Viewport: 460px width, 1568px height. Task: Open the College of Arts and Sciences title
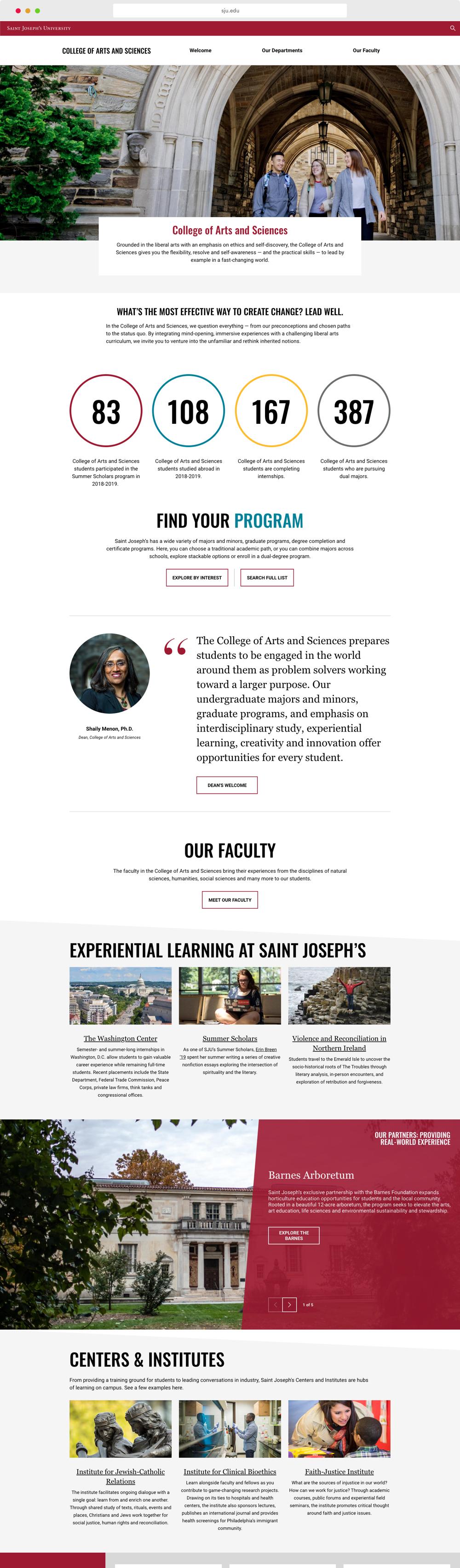106,51
